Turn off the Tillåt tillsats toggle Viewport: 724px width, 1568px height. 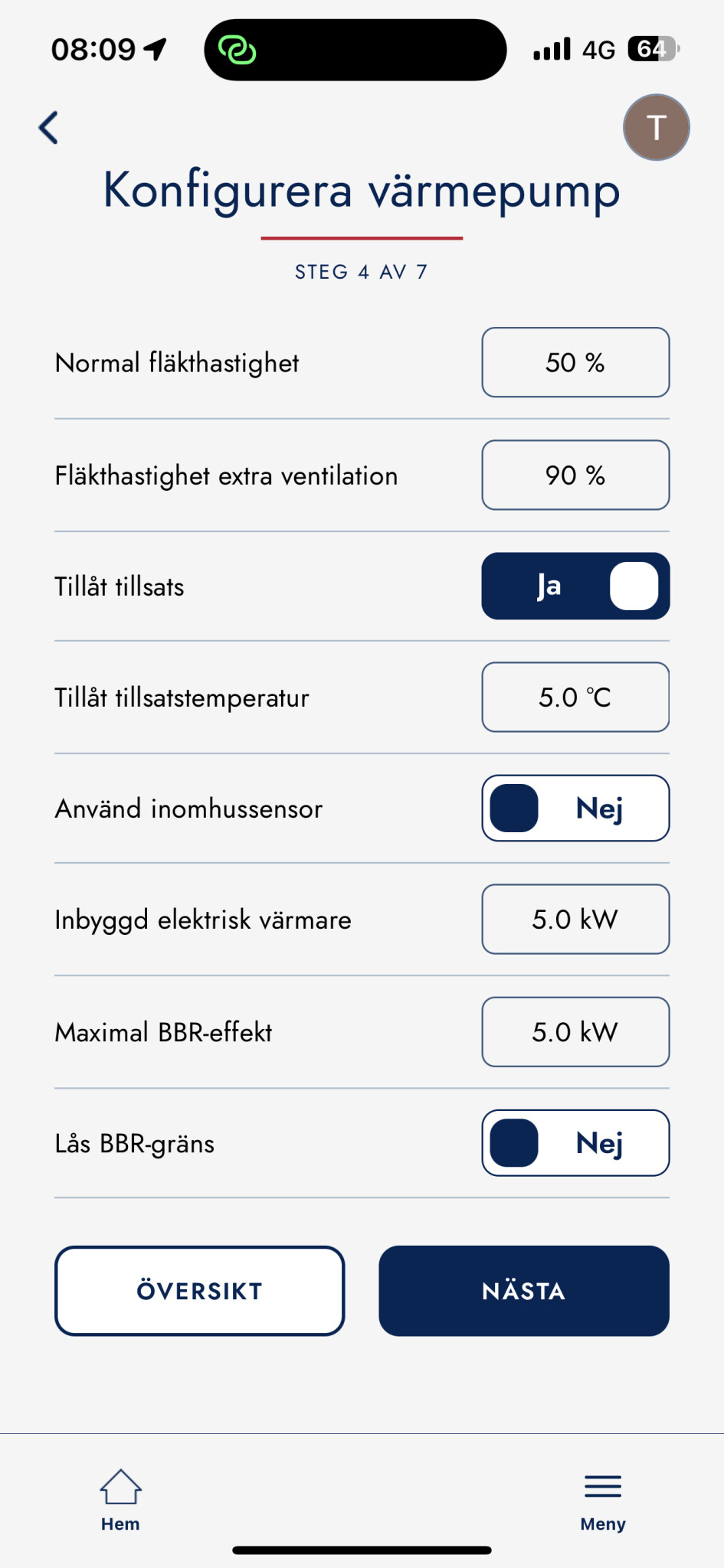(x=575, y=586)
